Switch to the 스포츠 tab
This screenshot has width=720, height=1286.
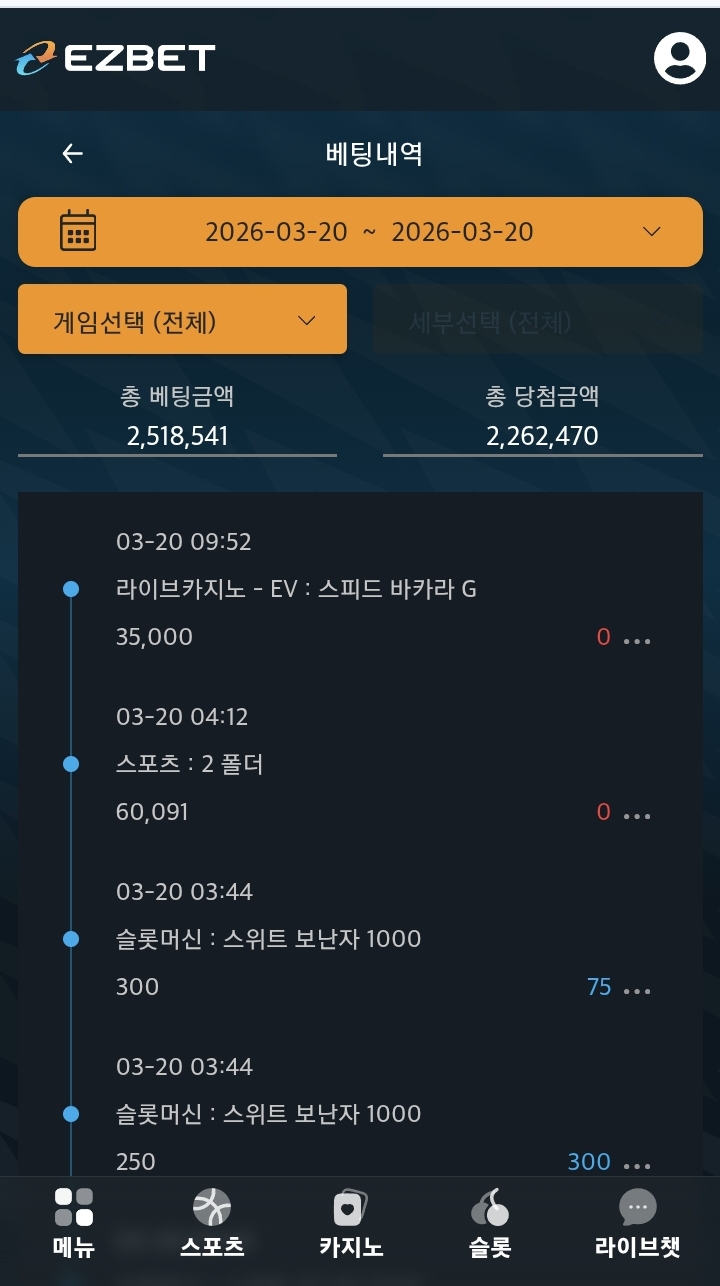212,1222
